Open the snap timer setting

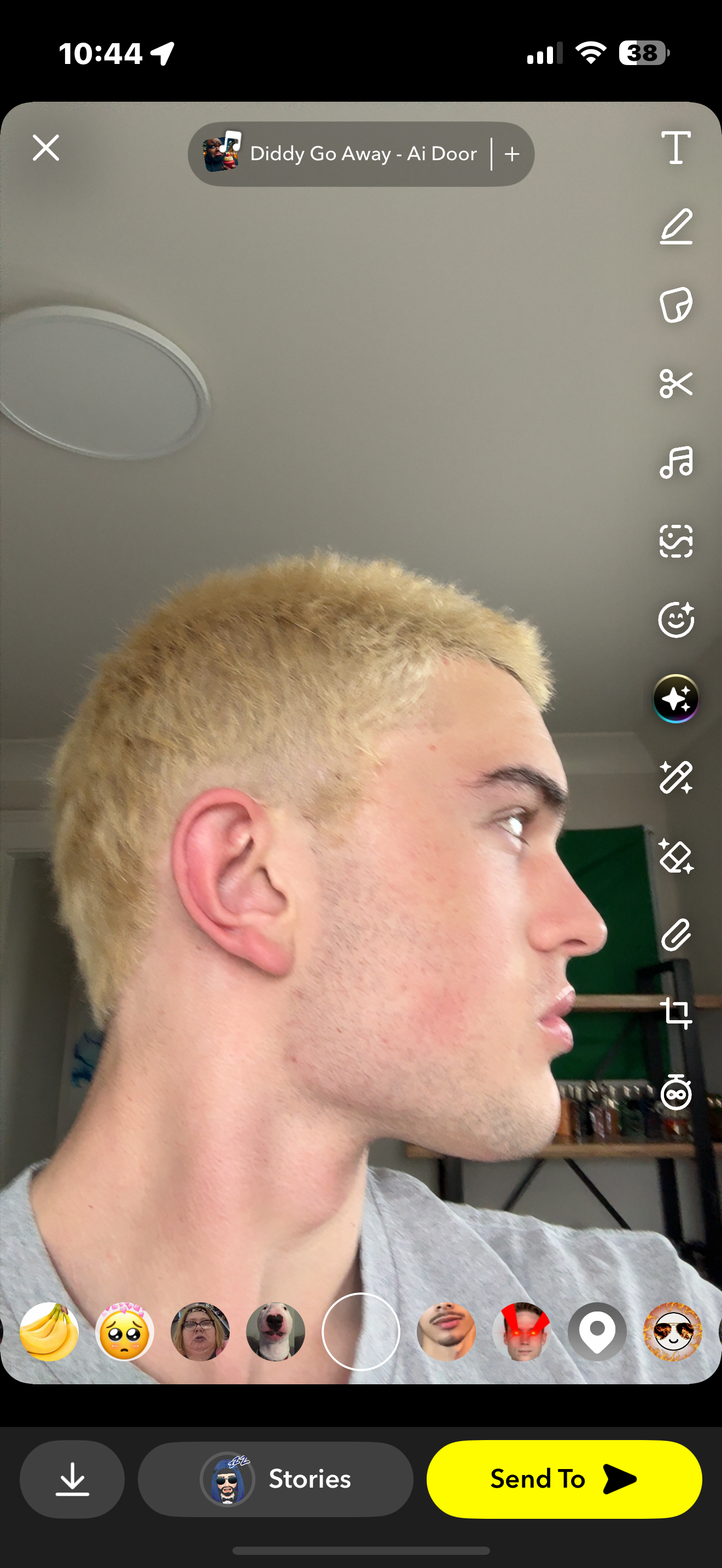pyautogui.click(x=676, y=1092)
